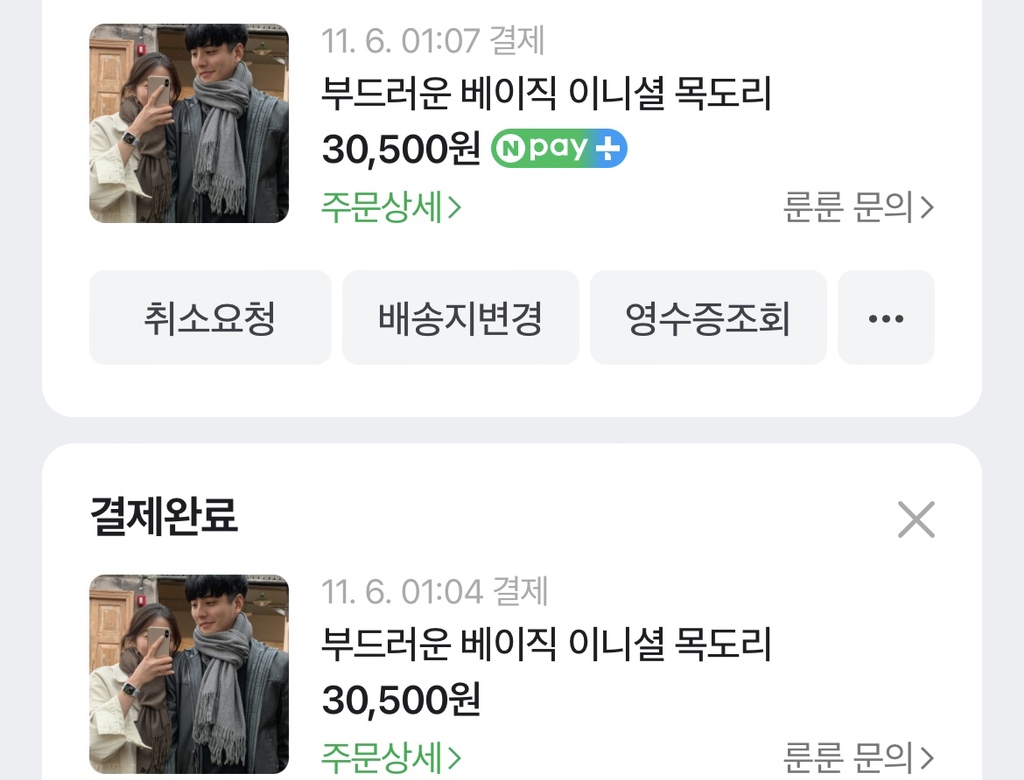Screen dimensions: 1024x780
Task: View receipt via 영수증조회
Action: pyautogui.click(x=708, y=318)
